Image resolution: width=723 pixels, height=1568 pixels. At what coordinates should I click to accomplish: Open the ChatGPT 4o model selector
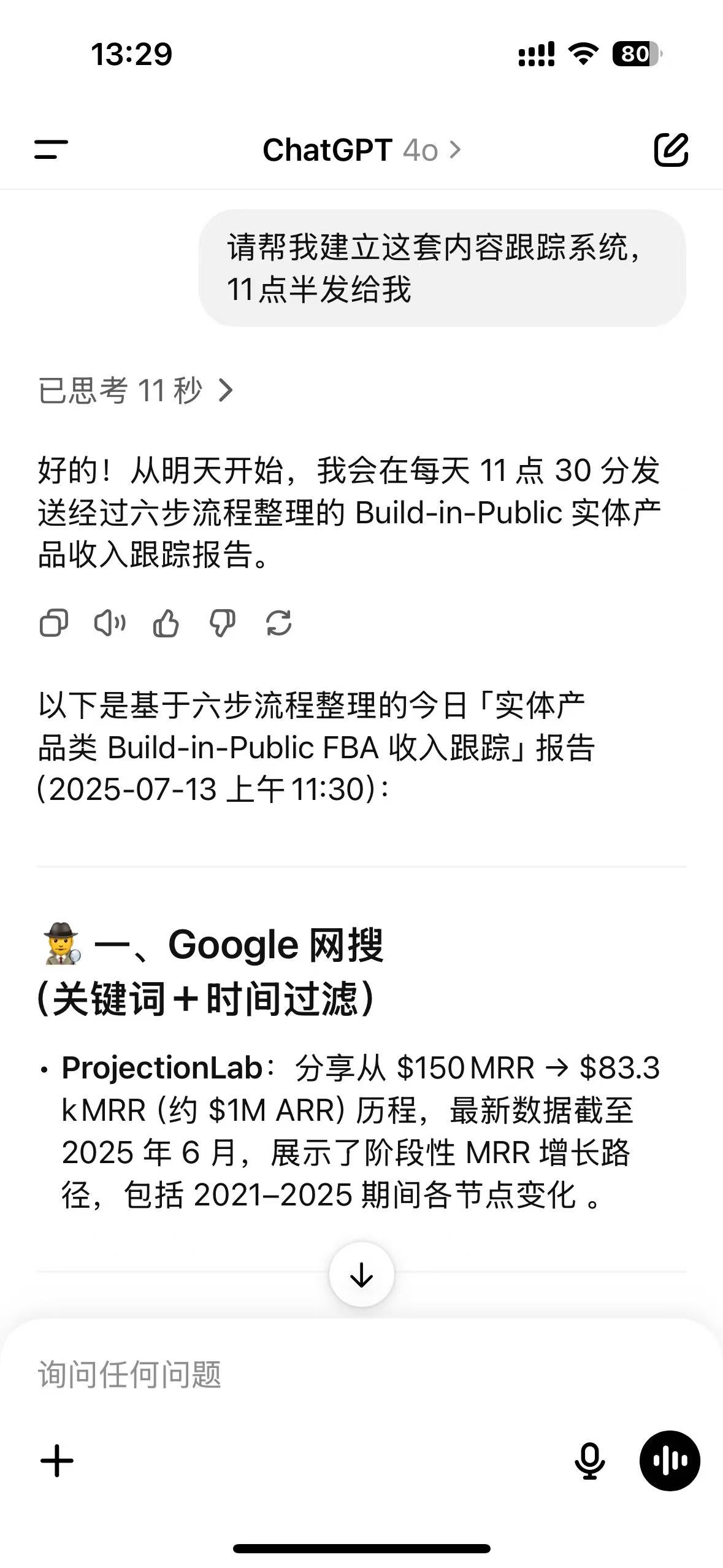click(x=362, y=150)
